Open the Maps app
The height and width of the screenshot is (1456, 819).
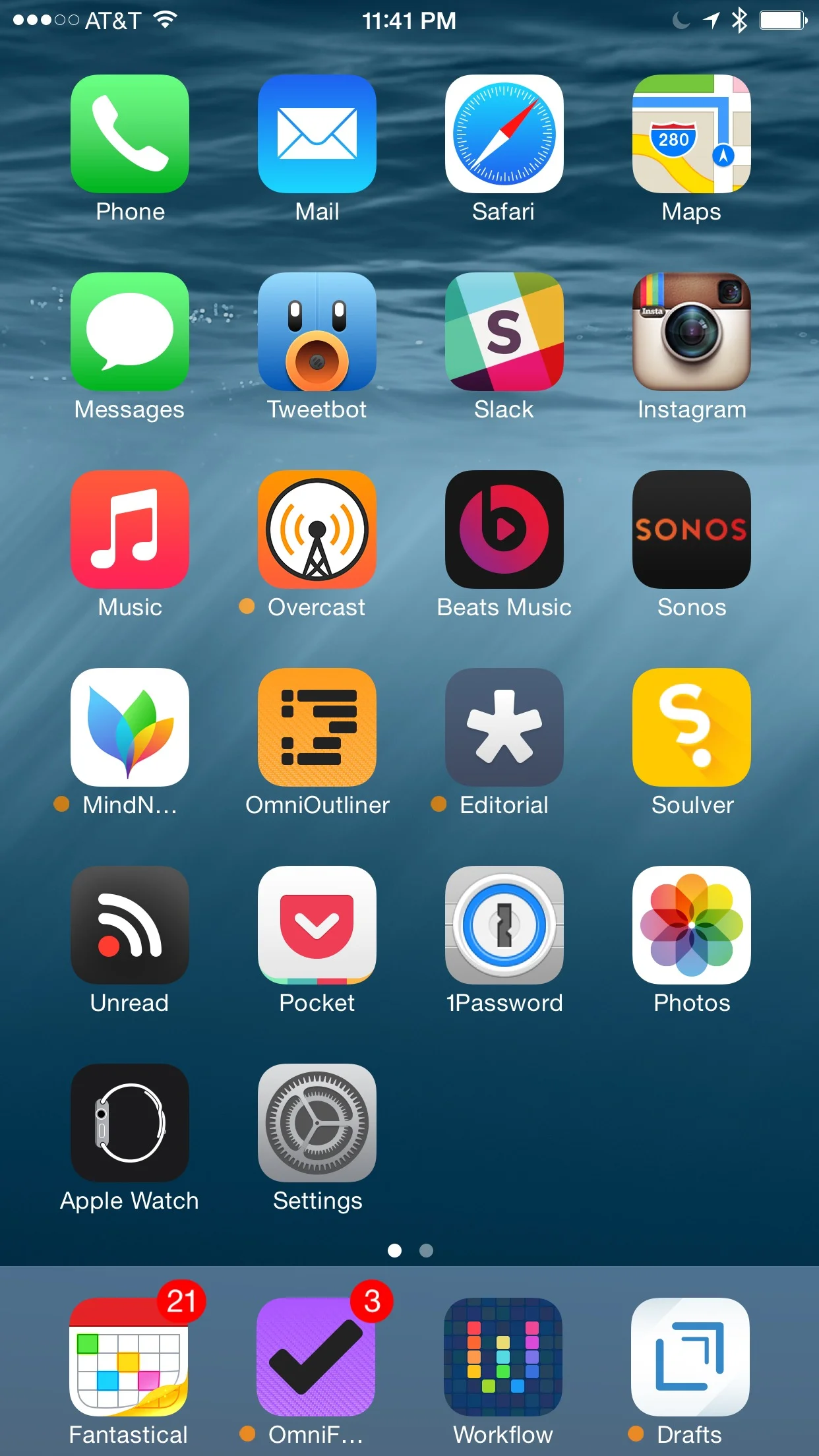click(691, 134)
